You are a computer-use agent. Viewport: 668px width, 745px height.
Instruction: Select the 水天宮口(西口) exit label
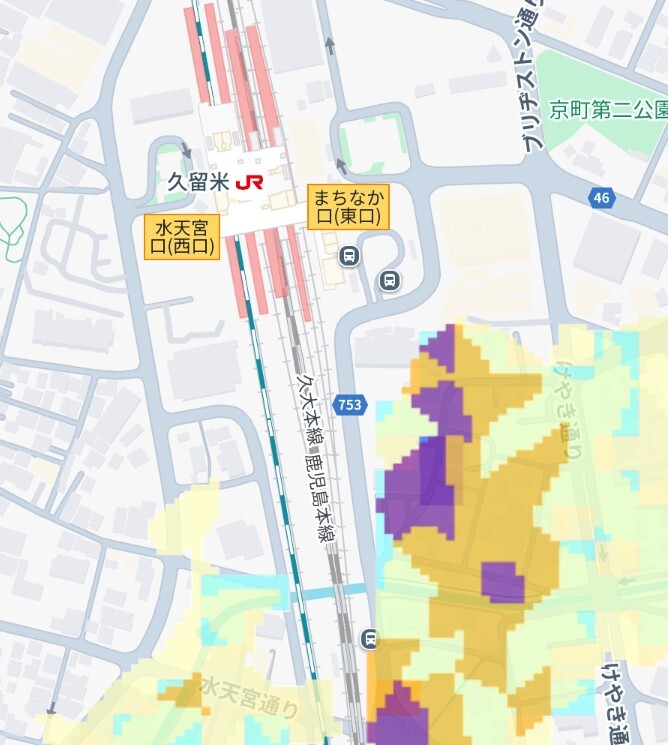[182, 237]
